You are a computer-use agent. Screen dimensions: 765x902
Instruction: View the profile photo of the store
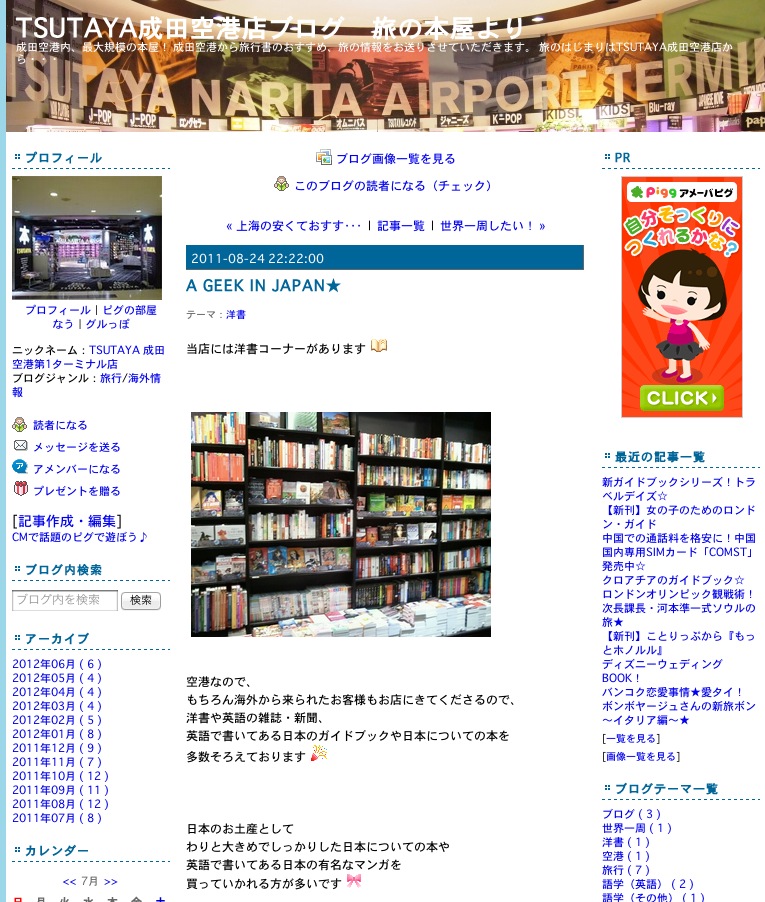click(x=87, y=238)
